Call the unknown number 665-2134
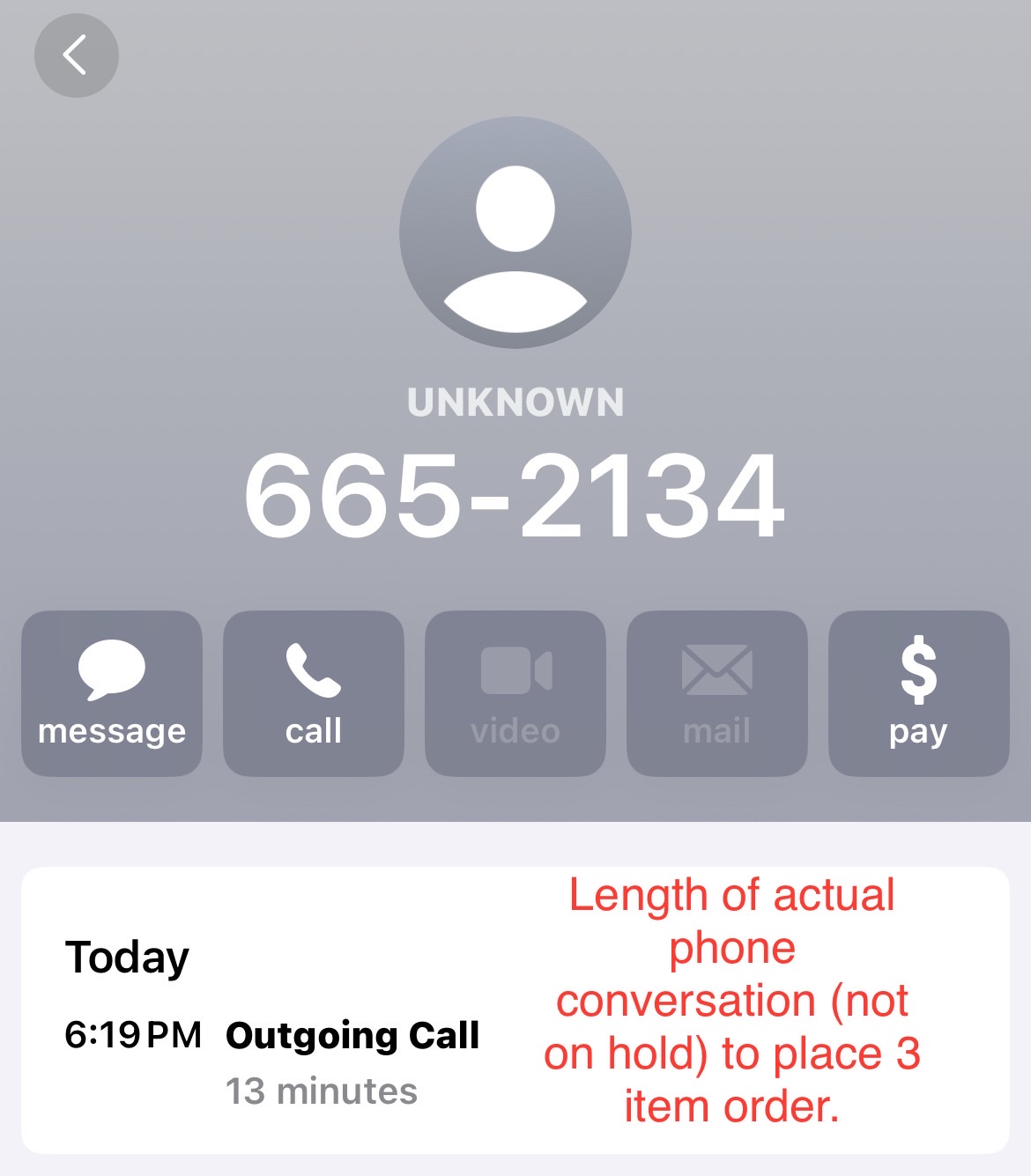This screenshot has width=1031, height=1176. click(x=314, y=693)
